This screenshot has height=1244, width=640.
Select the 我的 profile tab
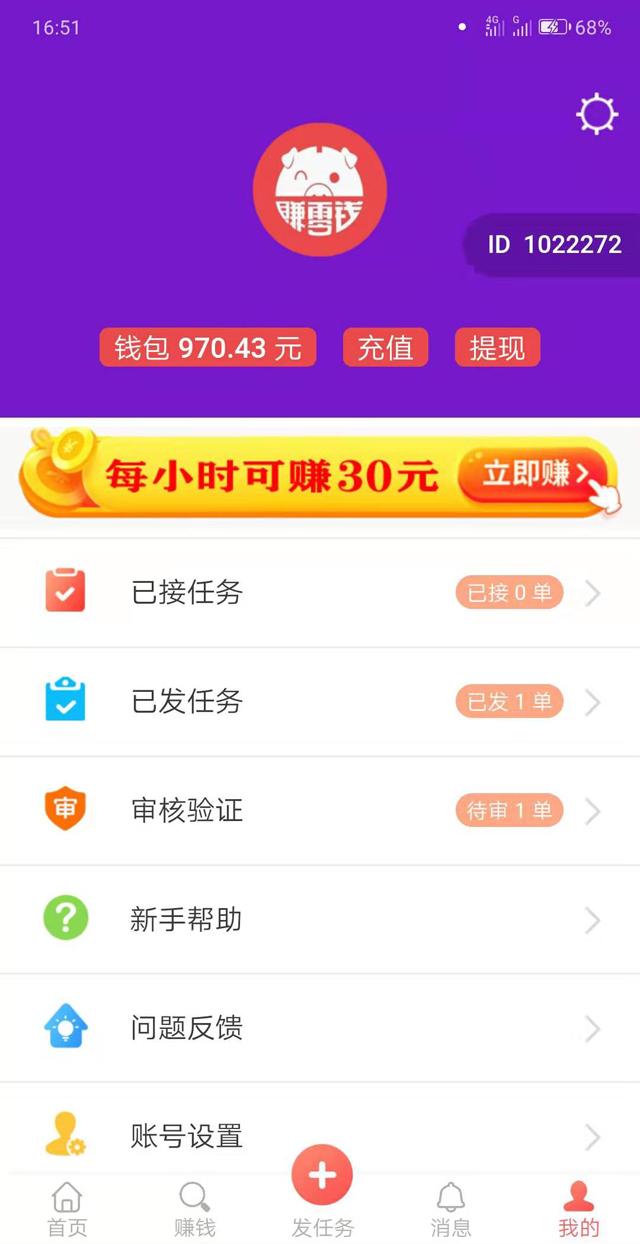click(579, 1208)
